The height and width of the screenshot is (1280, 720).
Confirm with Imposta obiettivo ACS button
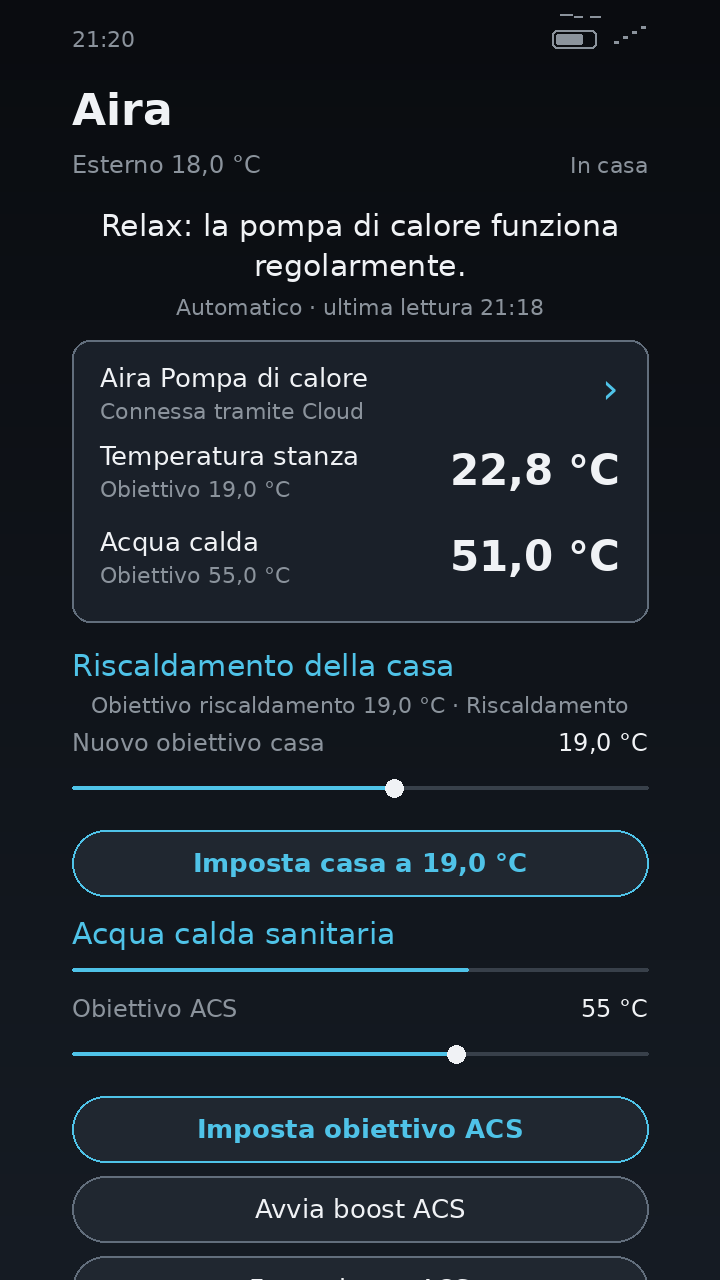click(x=360, y=1129)
